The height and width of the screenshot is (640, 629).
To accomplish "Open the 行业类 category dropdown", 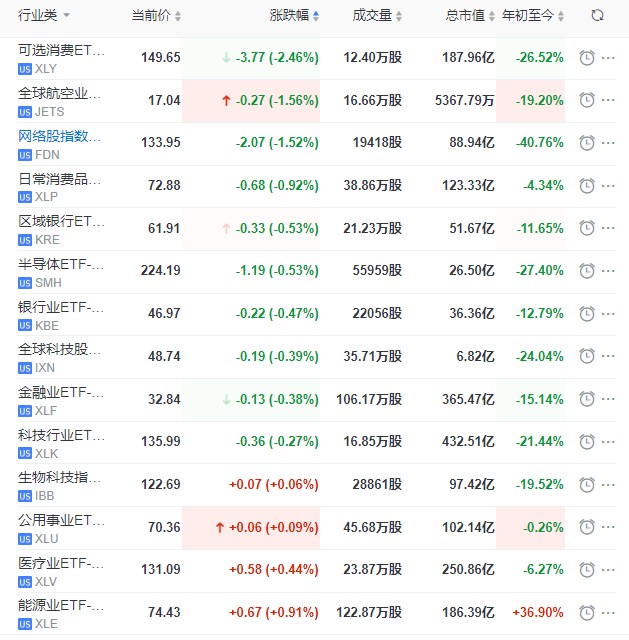I will [x=44, y=15].
